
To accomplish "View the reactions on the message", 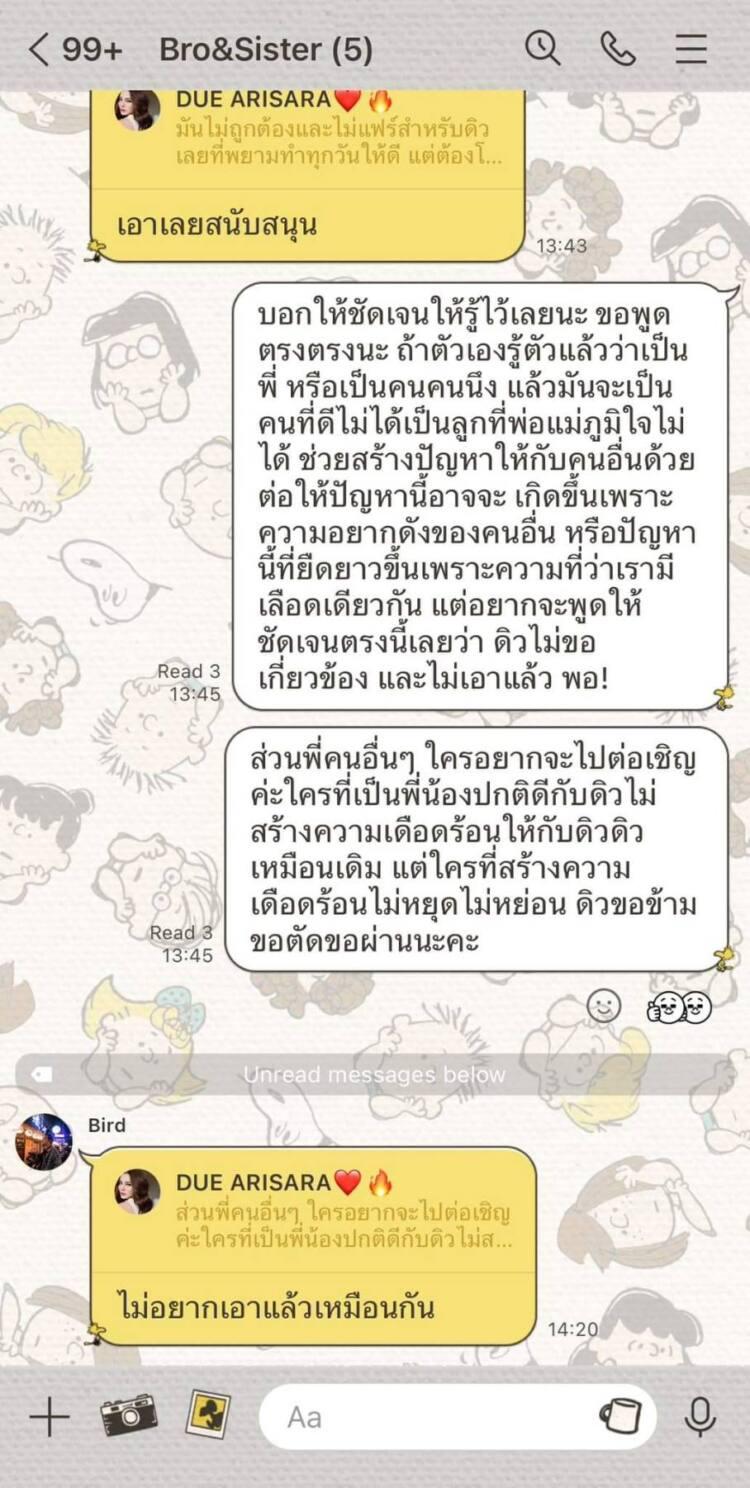I will click(680, 1007).
